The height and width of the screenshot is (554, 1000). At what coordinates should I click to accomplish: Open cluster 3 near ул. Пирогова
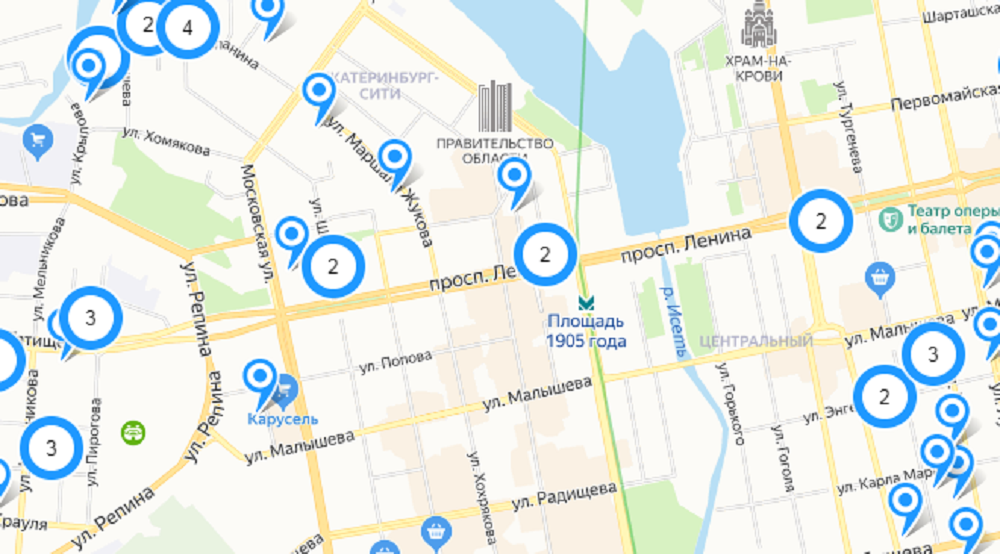[x=52, y=448]
